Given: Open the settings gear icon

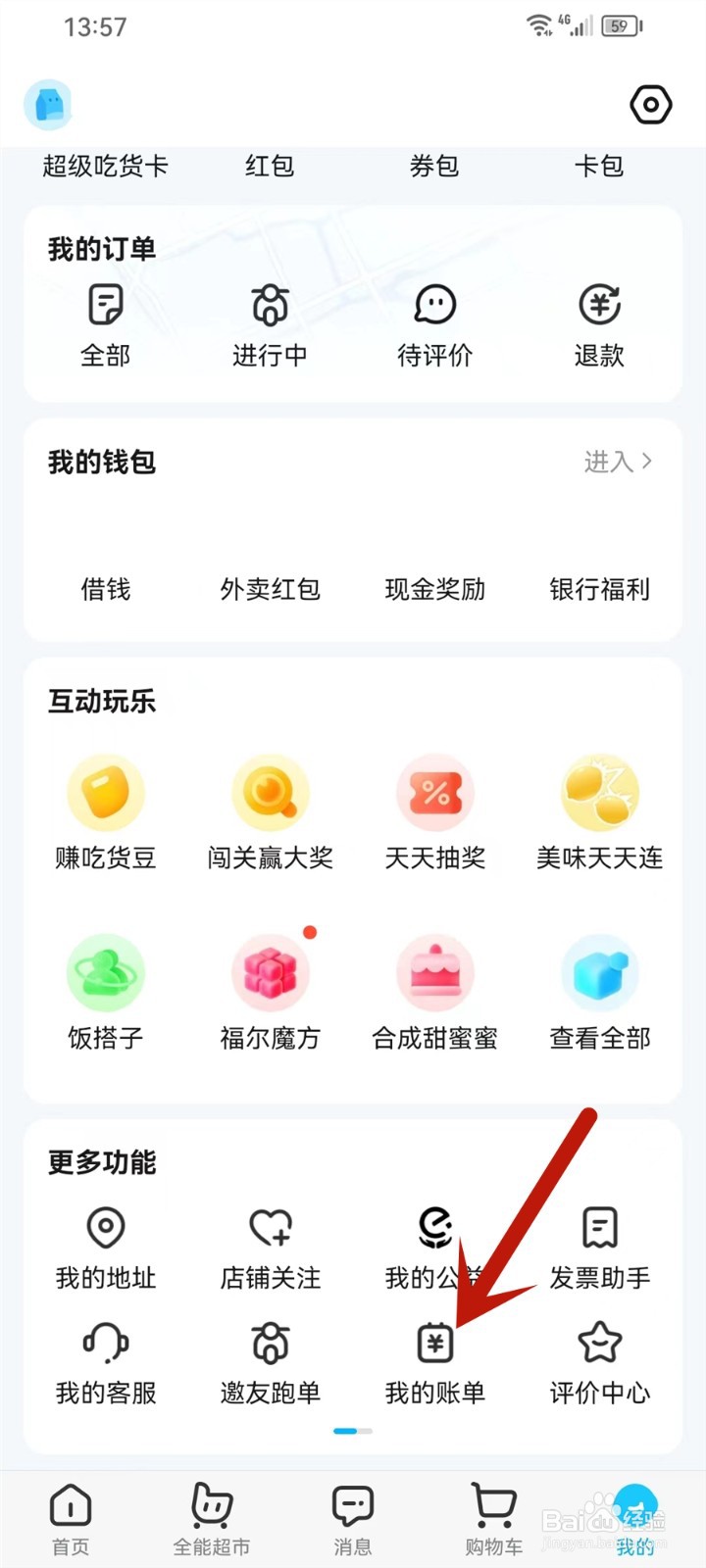Looking at the screenshot, I should [650, 104].
